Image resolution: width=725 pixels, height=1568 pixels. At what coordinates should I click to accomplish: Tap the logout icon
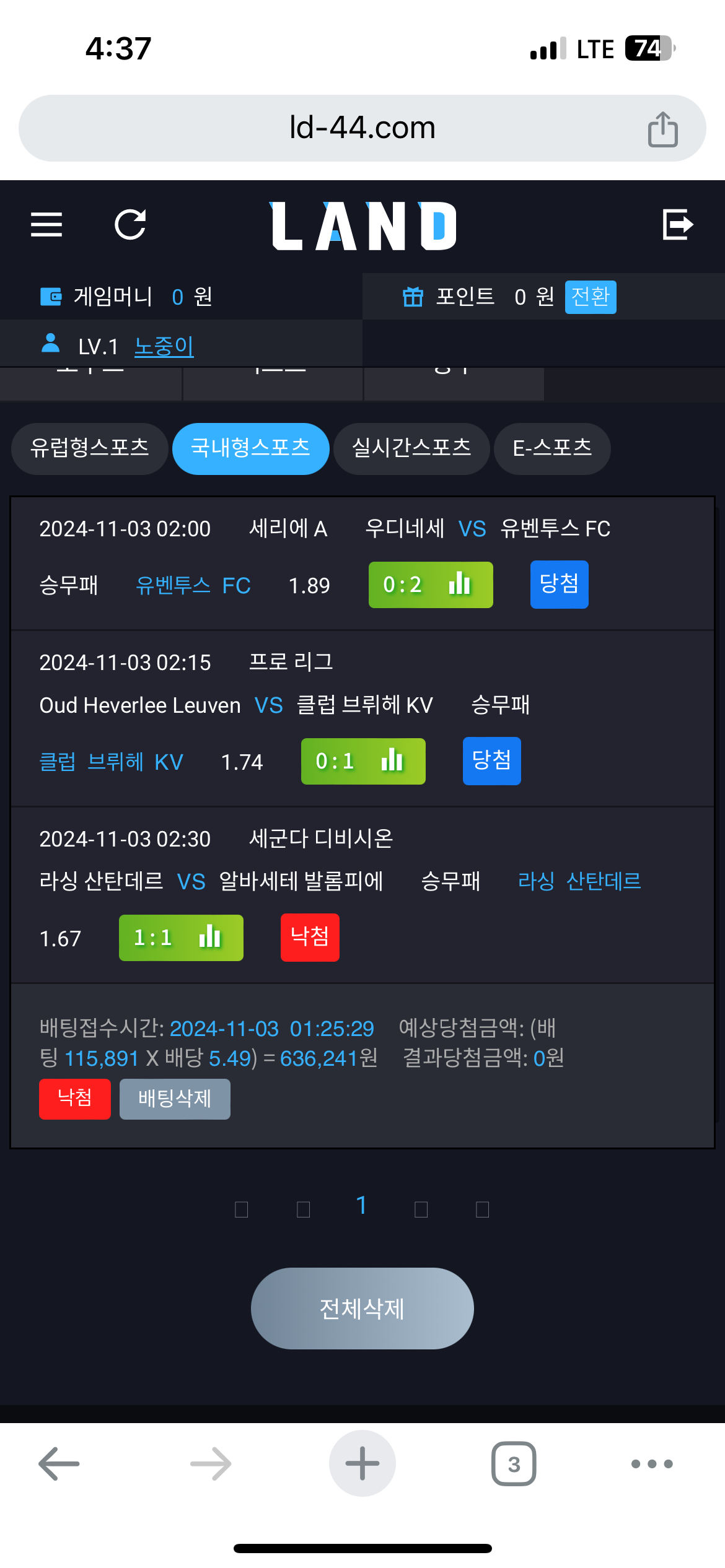click(678, 224)
